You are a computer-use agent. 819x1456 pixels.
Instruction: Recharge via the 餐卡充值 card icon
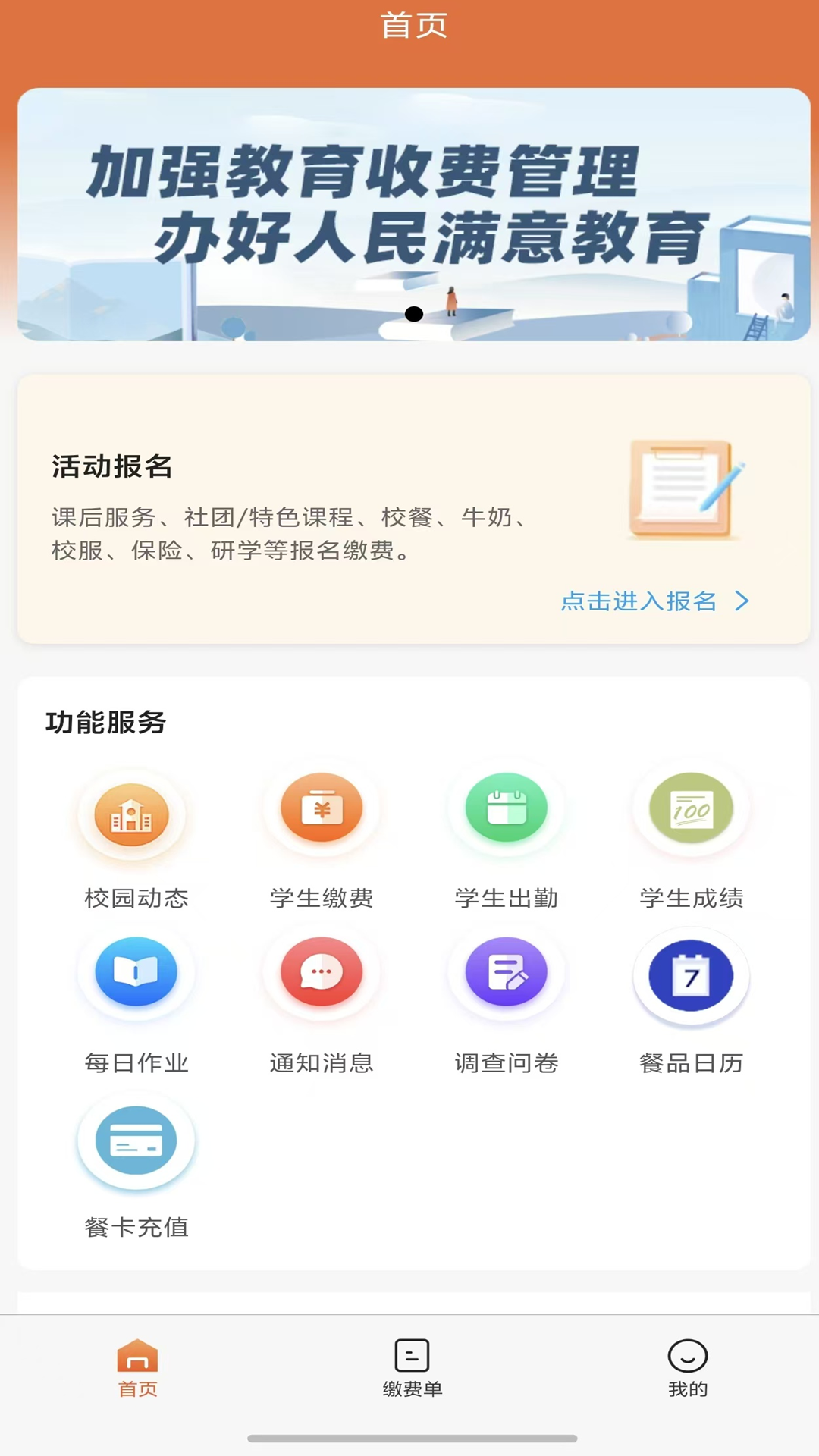pos(135,1140)
